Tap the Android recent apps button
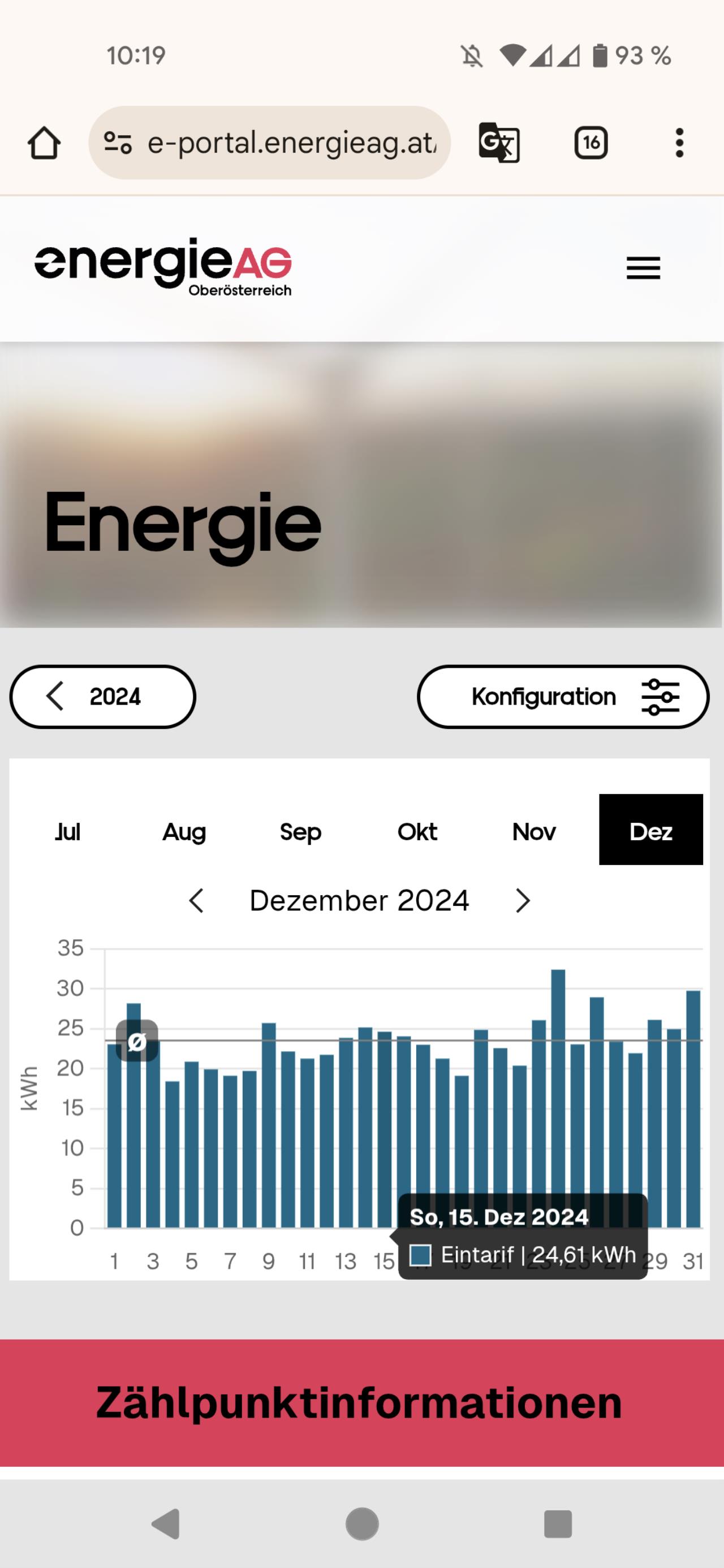724x1568 pixels. coord(557,1523)
